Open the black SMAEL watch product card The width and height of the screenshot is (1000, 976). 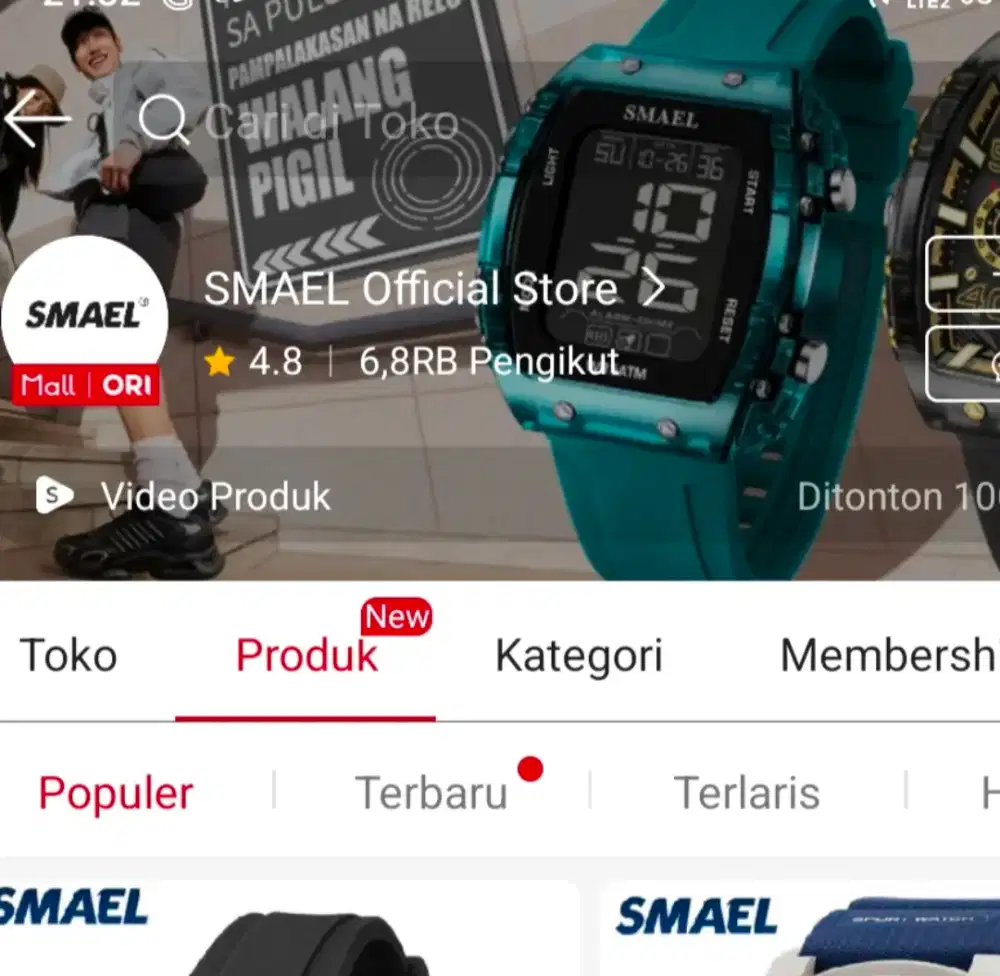290,930
